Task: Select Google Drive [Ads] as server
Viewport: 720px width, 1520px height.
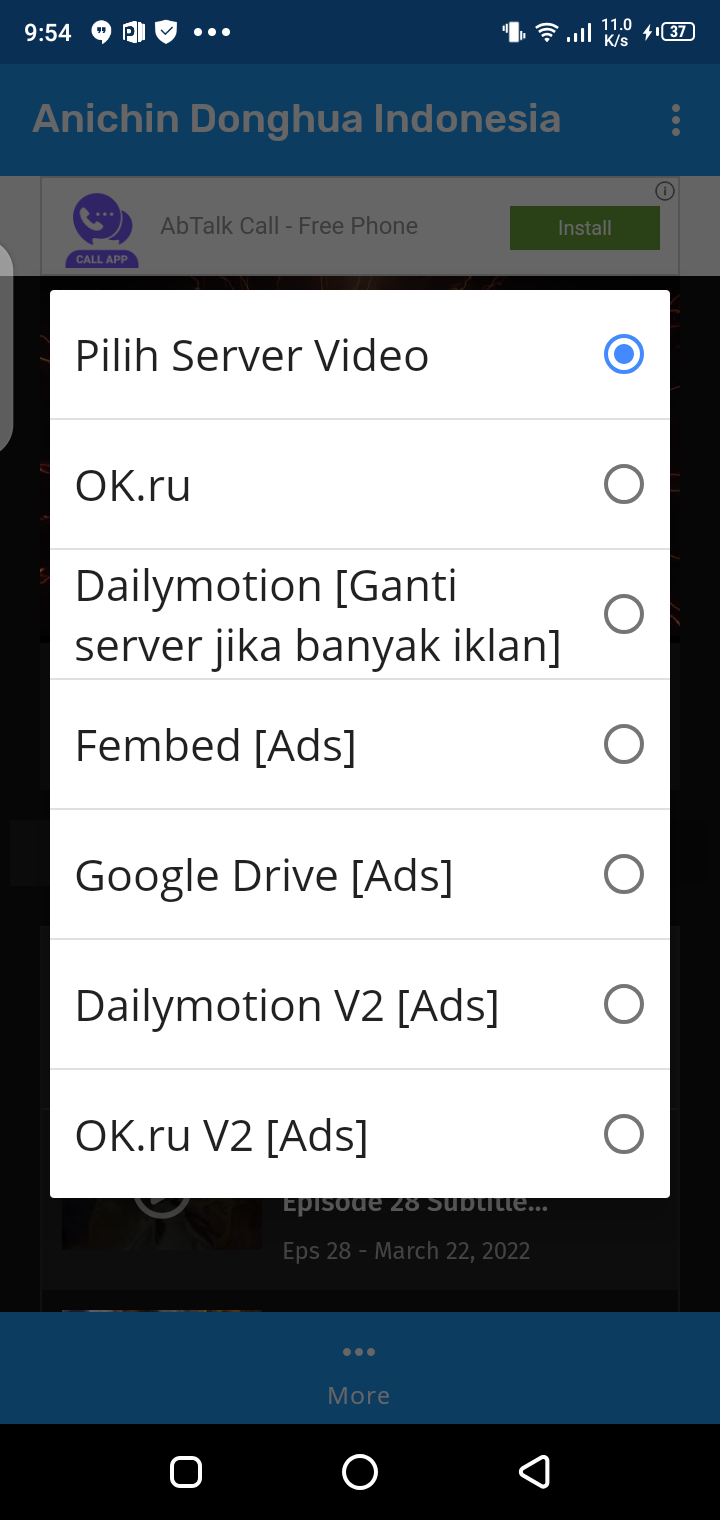Action: click(358, 874)
